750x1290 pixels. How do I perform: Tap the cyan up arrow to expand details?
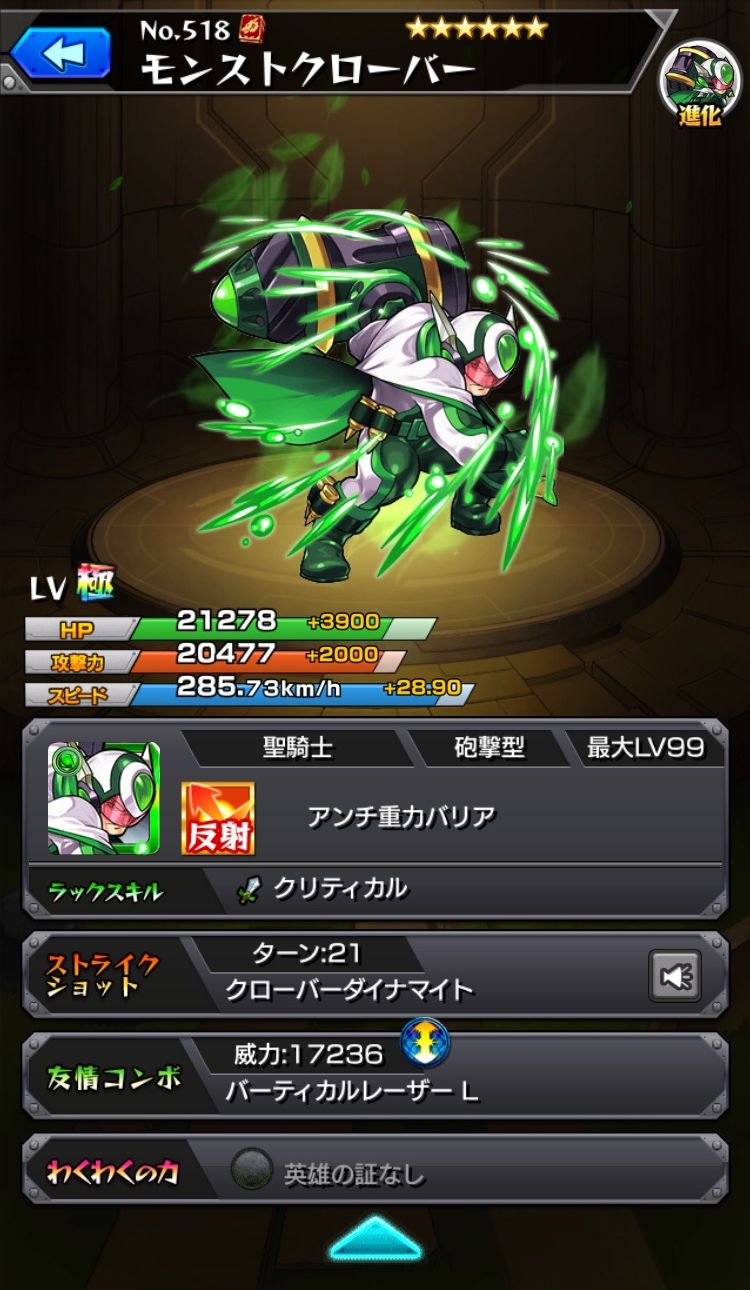click(375, 1238)
